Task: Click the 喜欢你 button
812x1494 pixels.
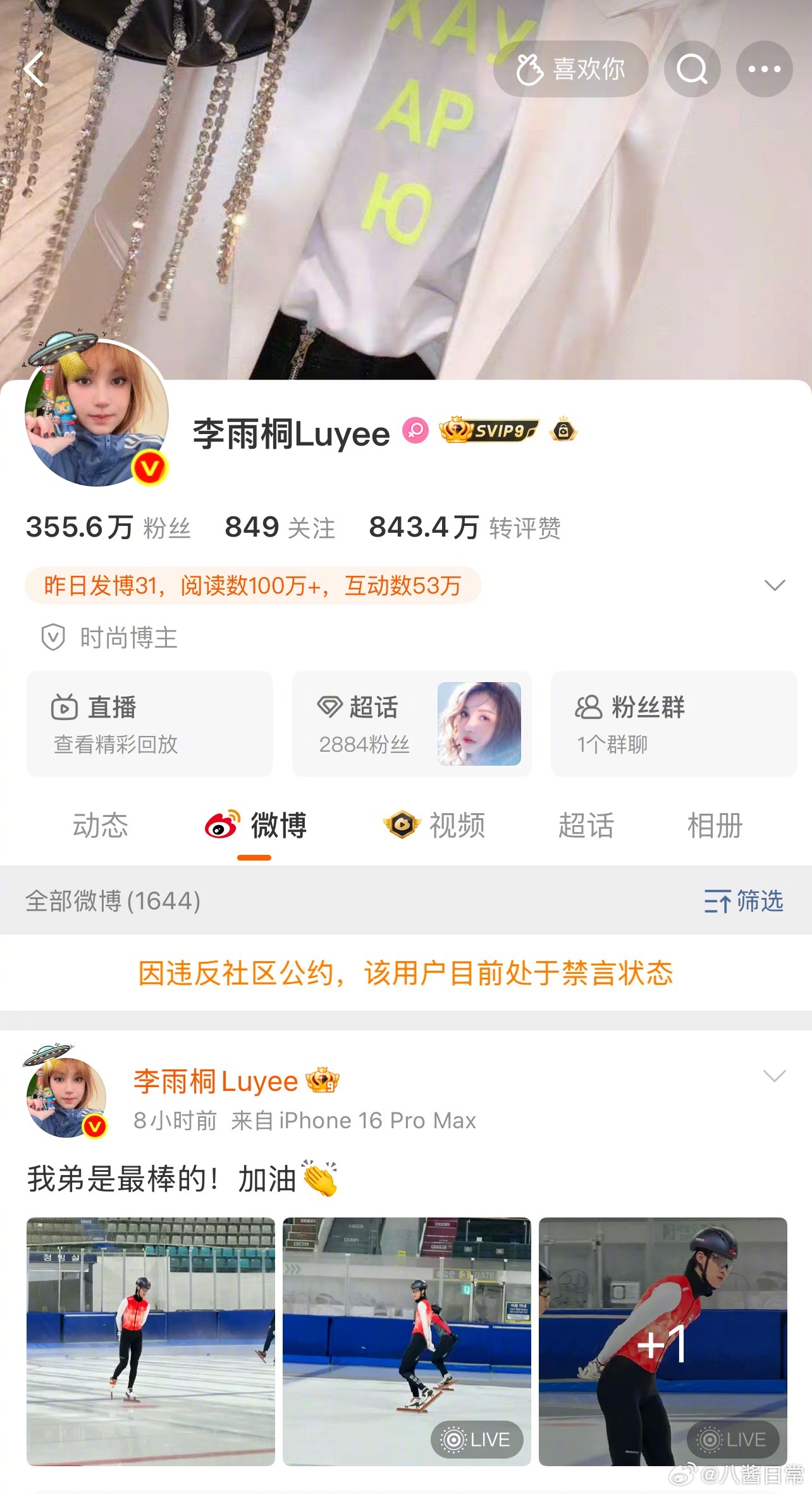Action: pos(571,70)
